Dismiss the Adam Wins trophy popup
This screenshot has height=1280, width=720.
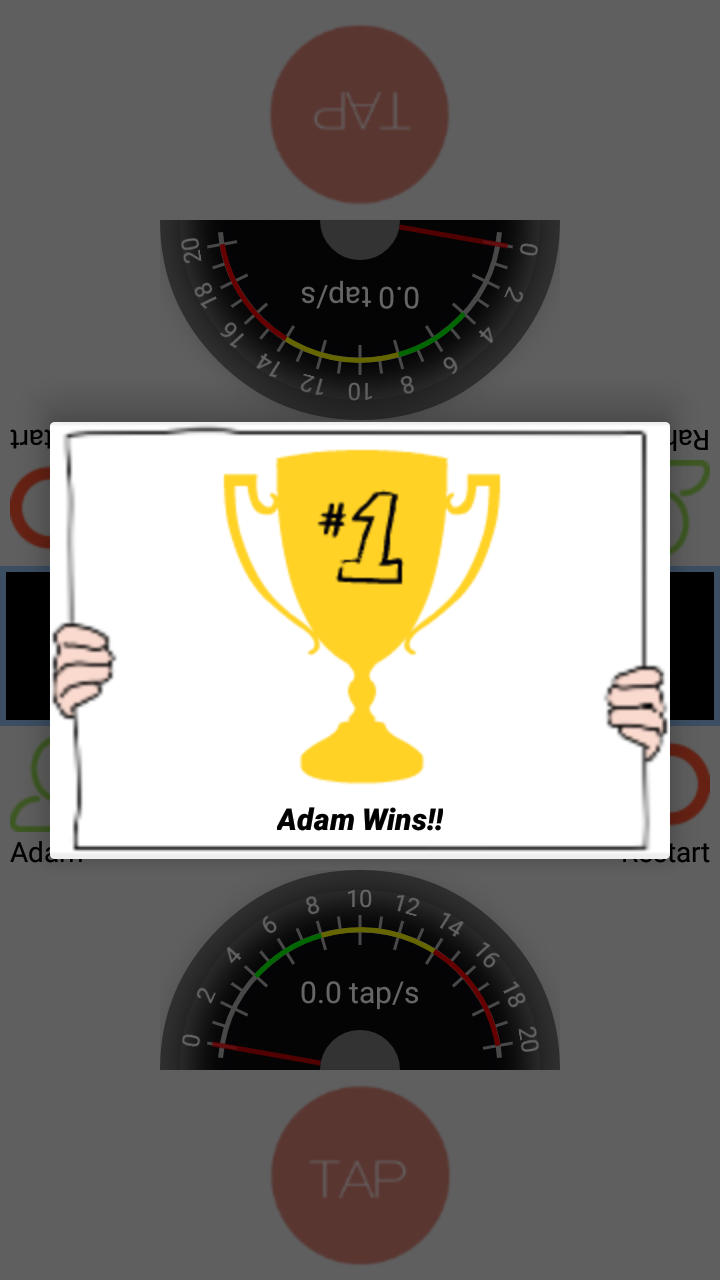click(x=360, y=640)
